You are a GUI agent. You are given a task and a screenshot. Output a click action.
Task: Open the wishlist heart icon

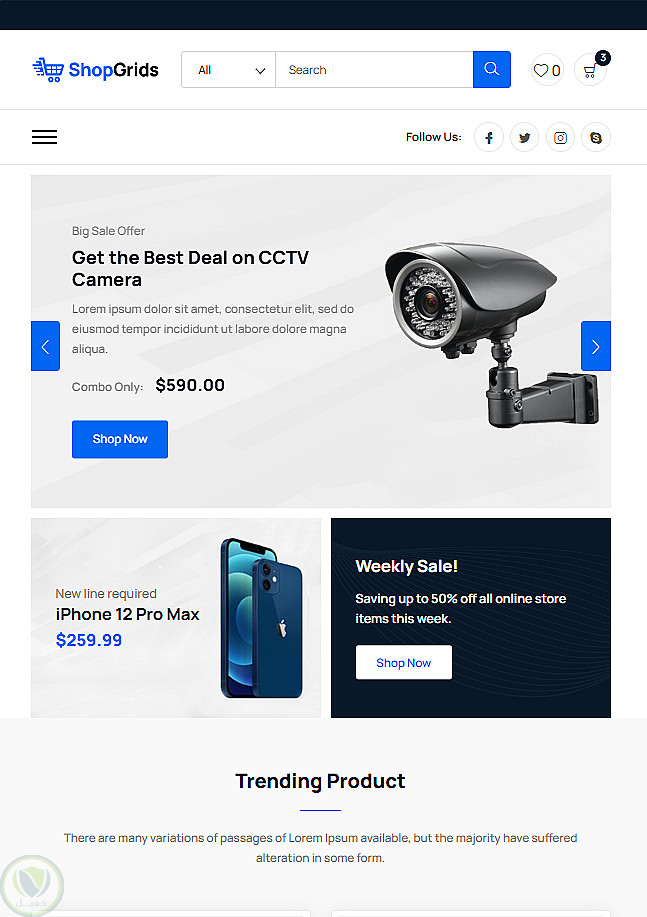coord(546,70)
